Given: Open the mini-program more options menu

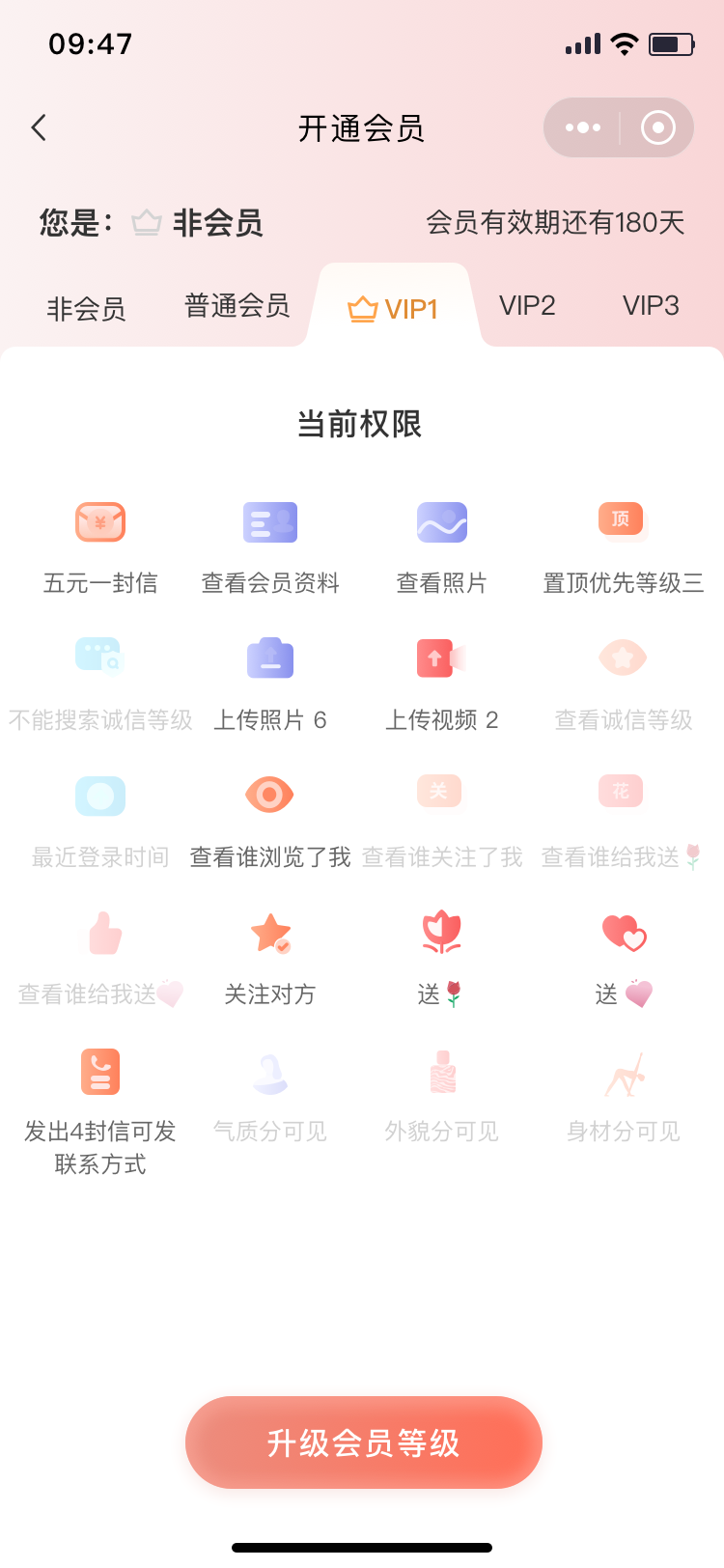Looking at the screenshot, I should [581, 126].
